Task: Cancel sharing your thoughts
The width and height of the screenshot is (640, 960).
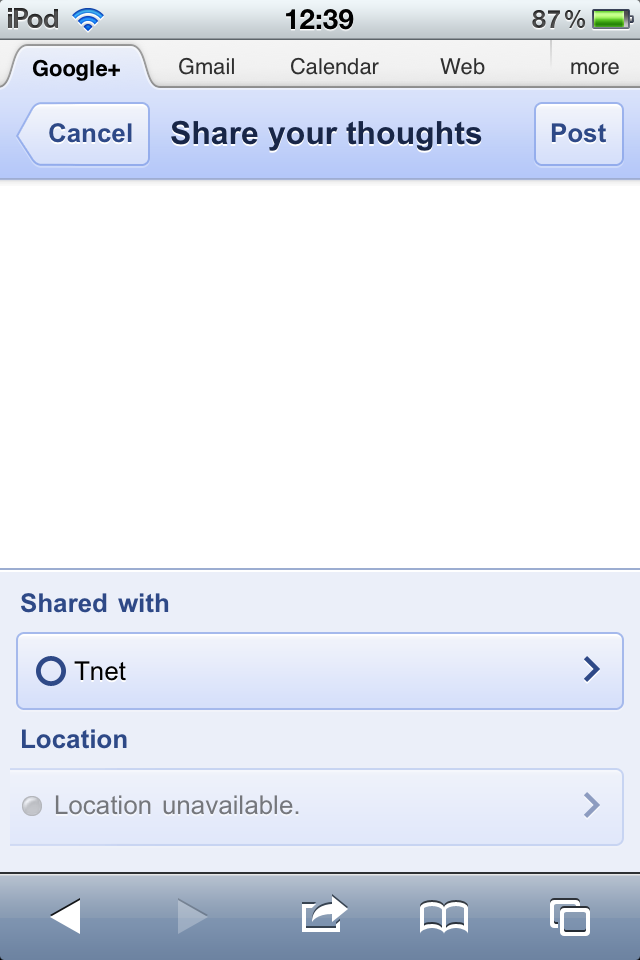Action: [x=86, y=134]
